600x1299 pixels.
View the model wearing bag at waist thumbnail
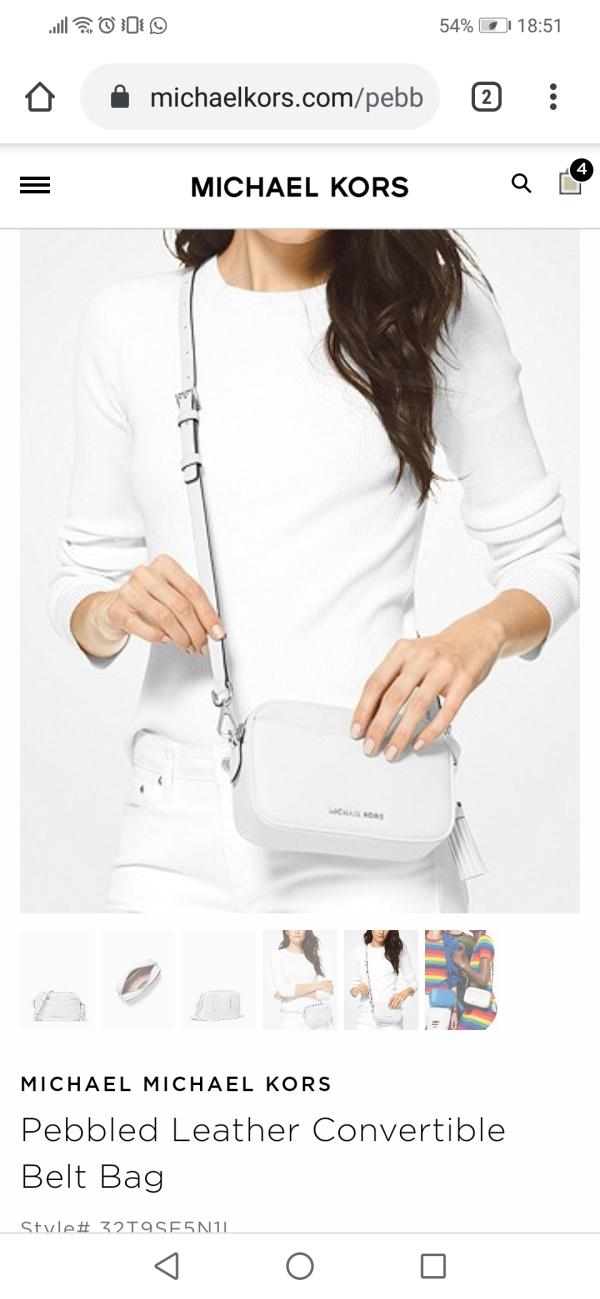coord(300,980)
